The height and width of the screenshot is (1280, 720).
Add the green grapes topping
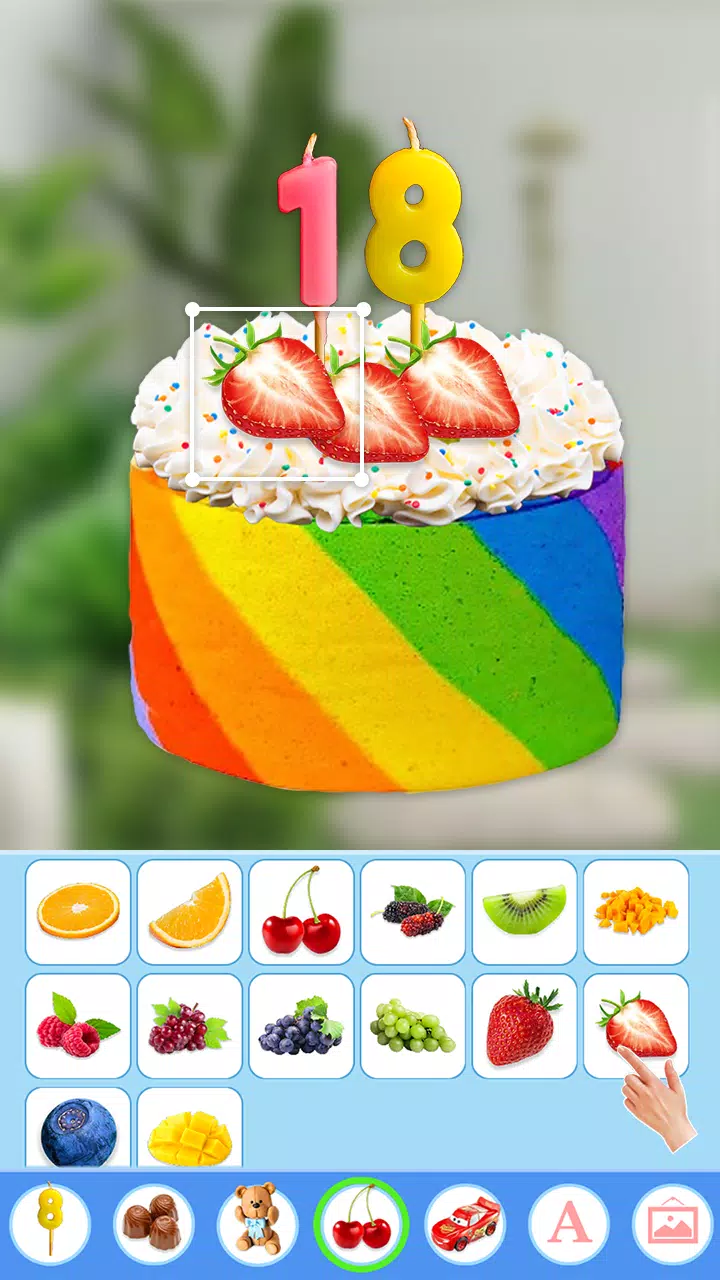413,1026
